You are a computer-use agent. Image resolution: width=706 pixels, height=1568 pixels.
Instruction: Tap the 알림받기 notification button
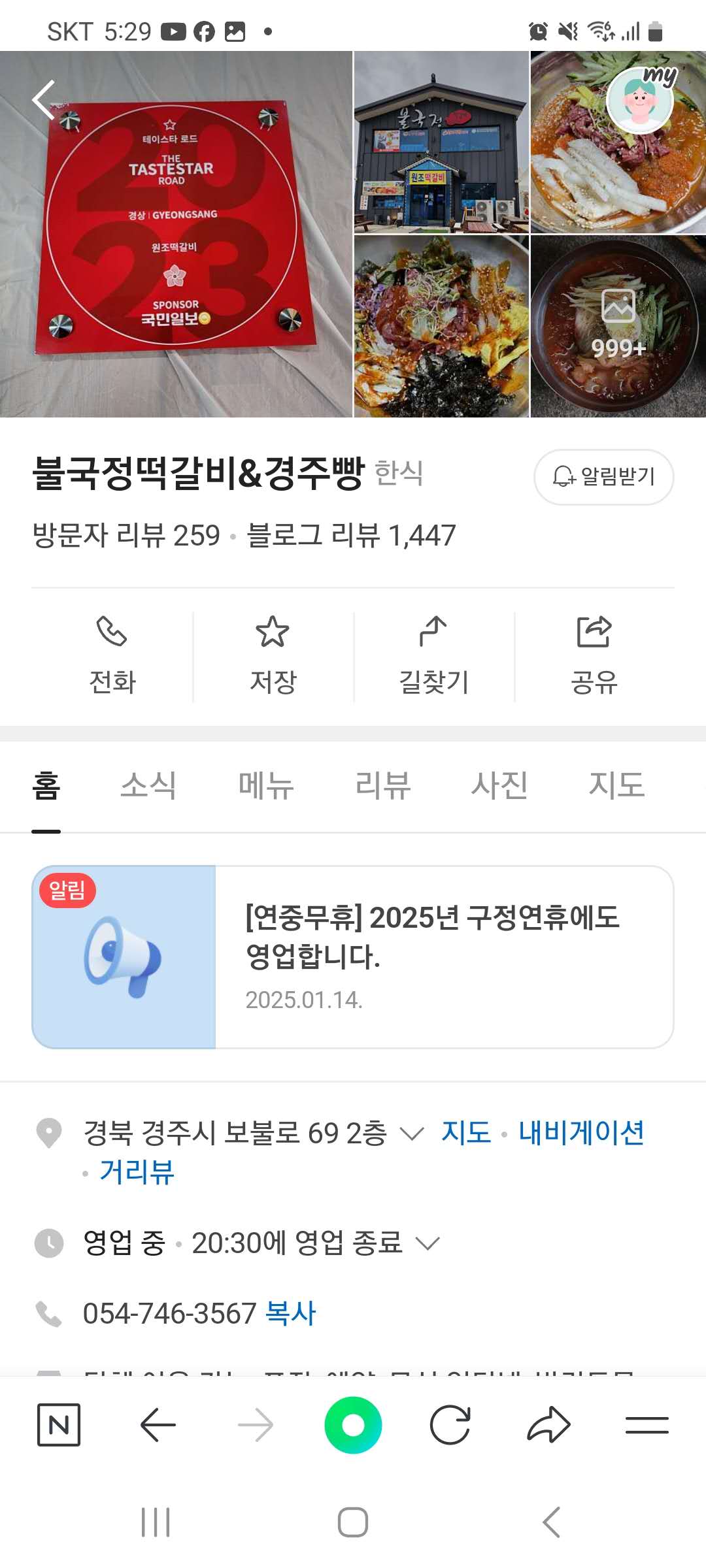(x=603, y=477)
